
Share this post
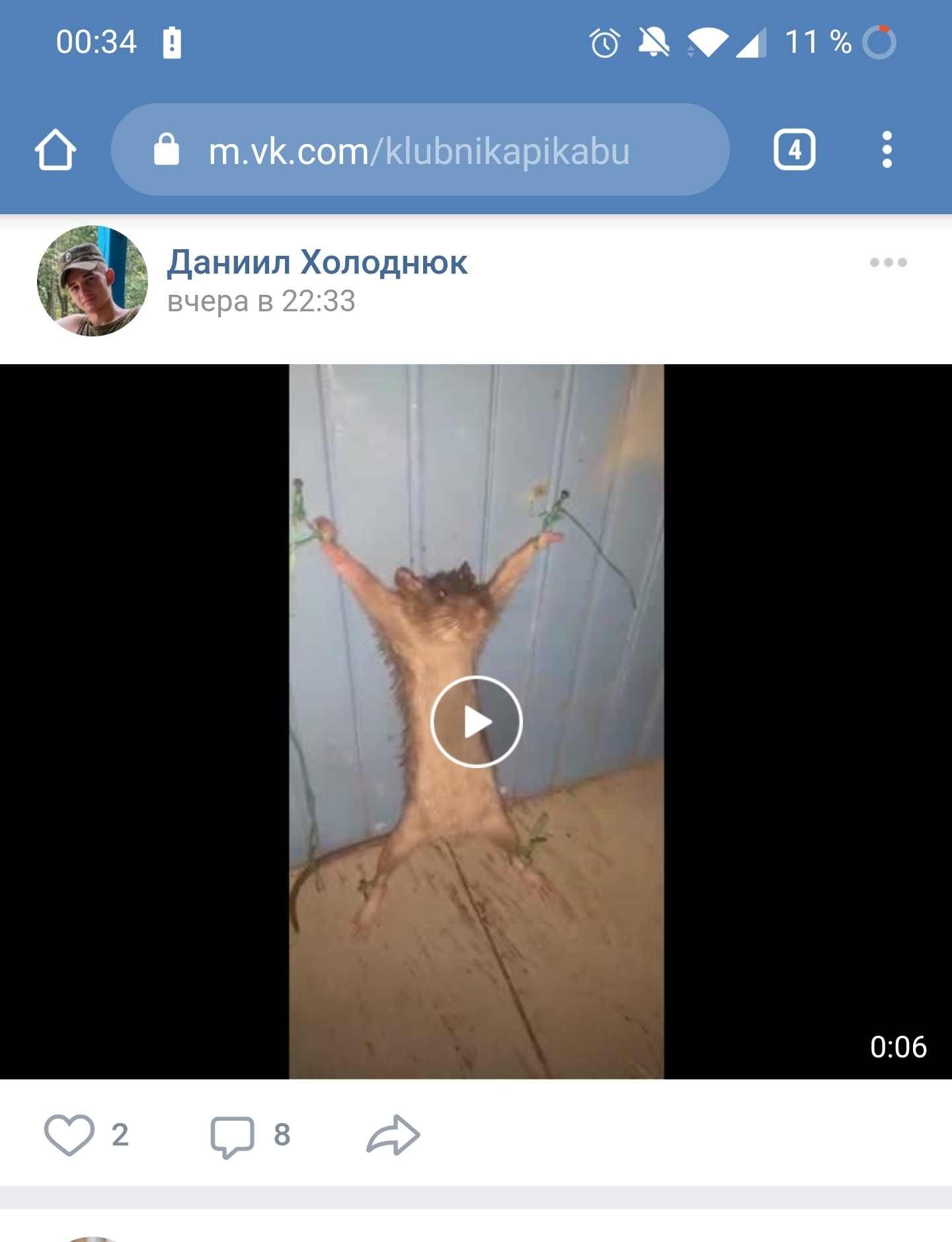point(393,1135)
